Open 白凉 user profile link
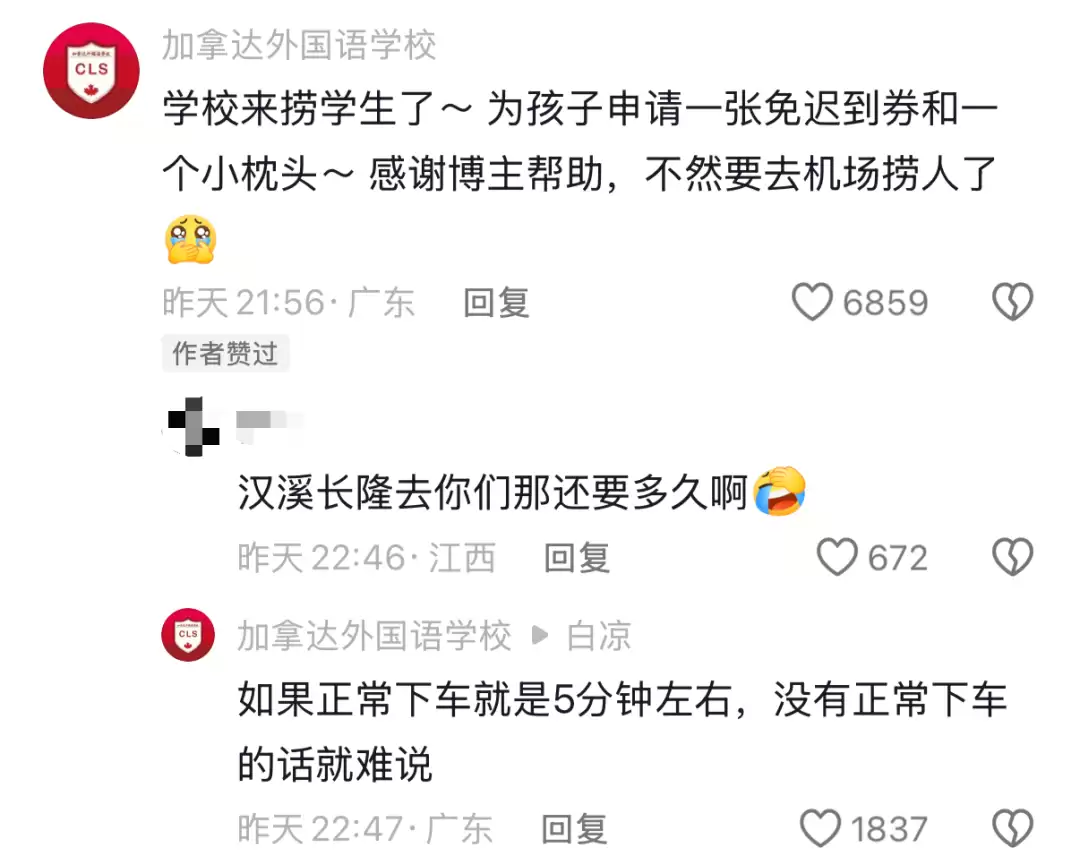 (x=598, y=636)
